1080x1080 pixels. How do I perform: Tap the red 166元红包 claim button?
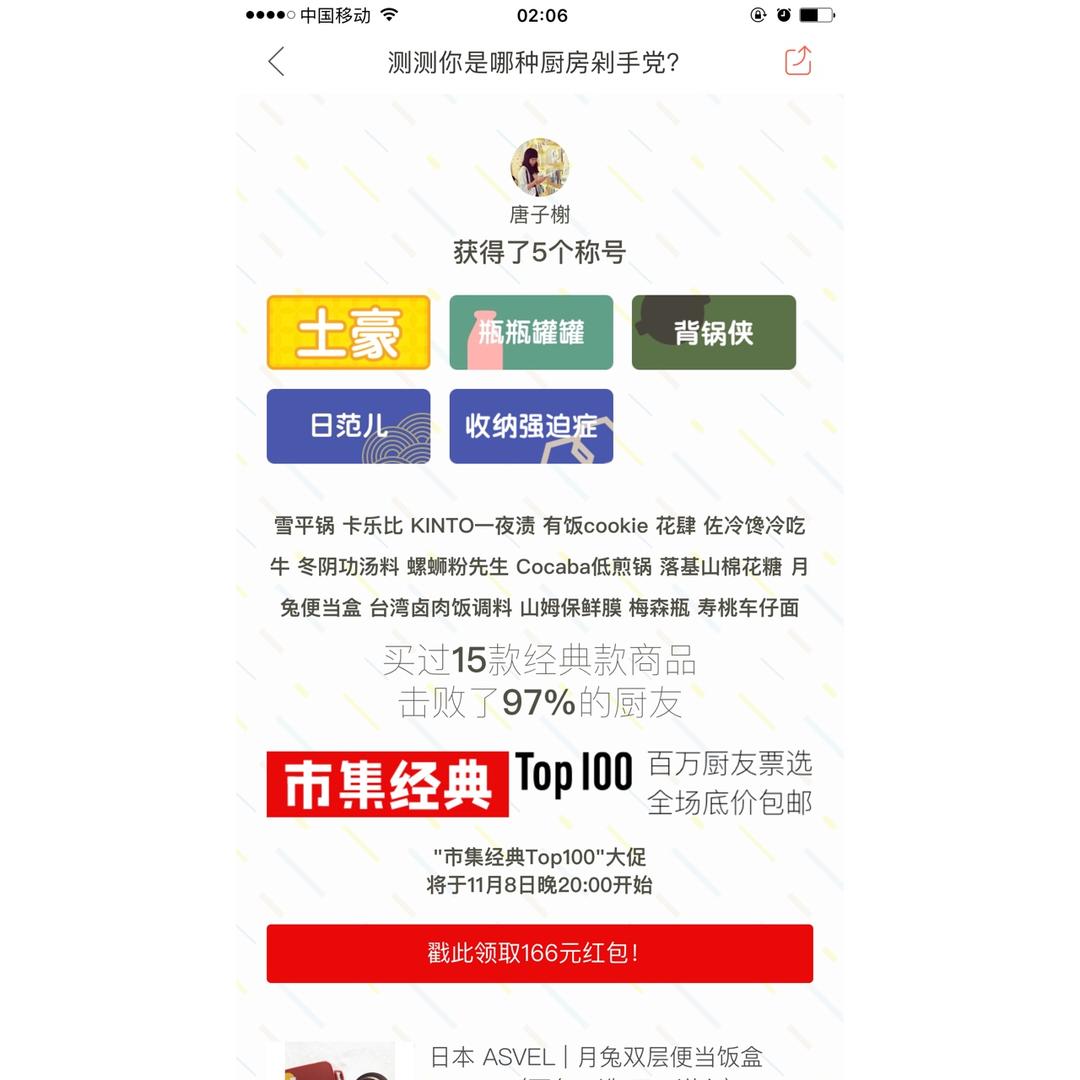(539, 953)
